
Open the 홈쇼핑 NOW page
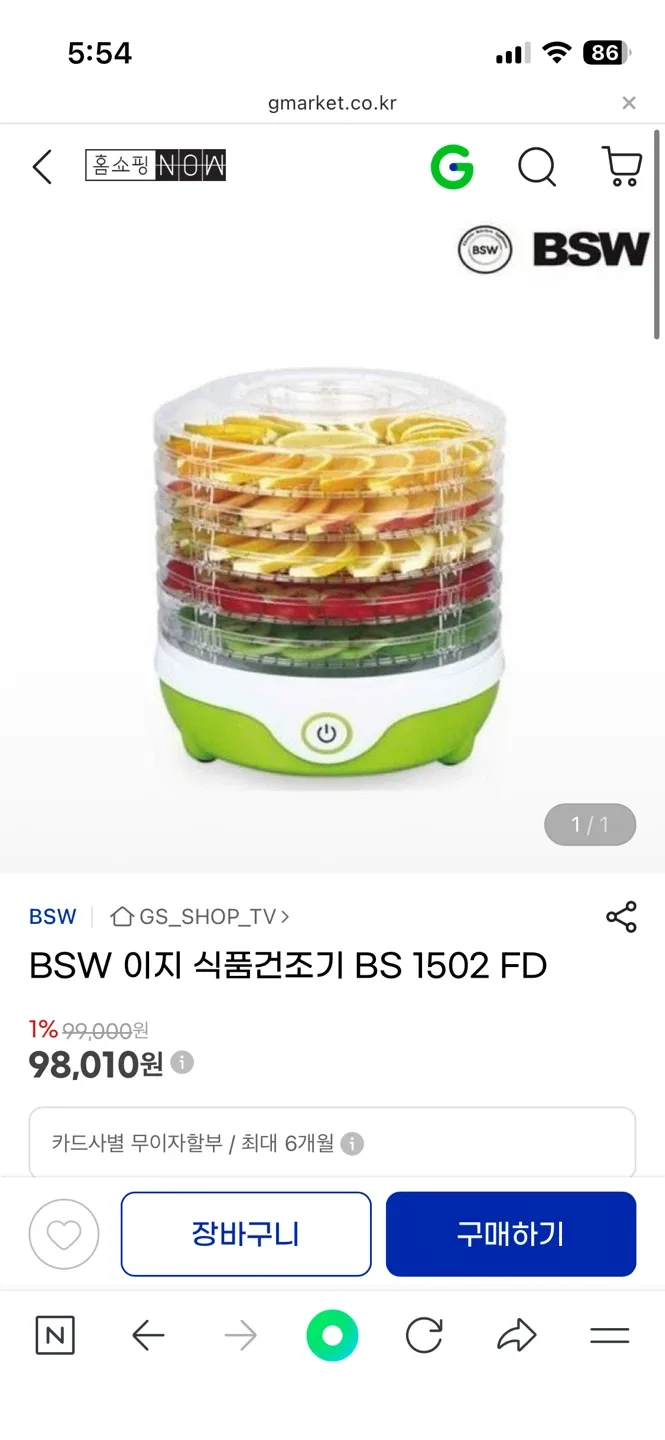(155, 165)
